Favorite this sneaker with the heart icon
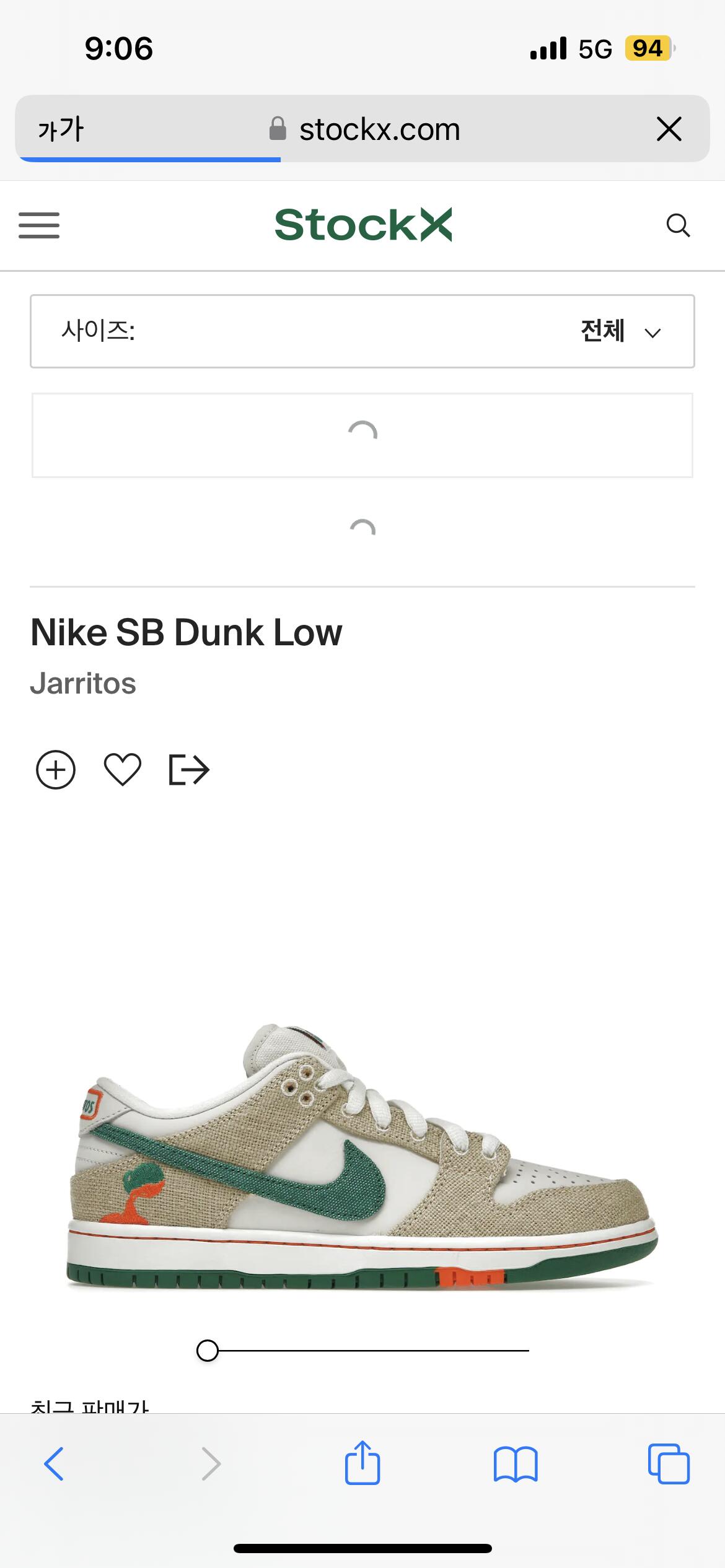725x1568 pixels. (123, 770)
